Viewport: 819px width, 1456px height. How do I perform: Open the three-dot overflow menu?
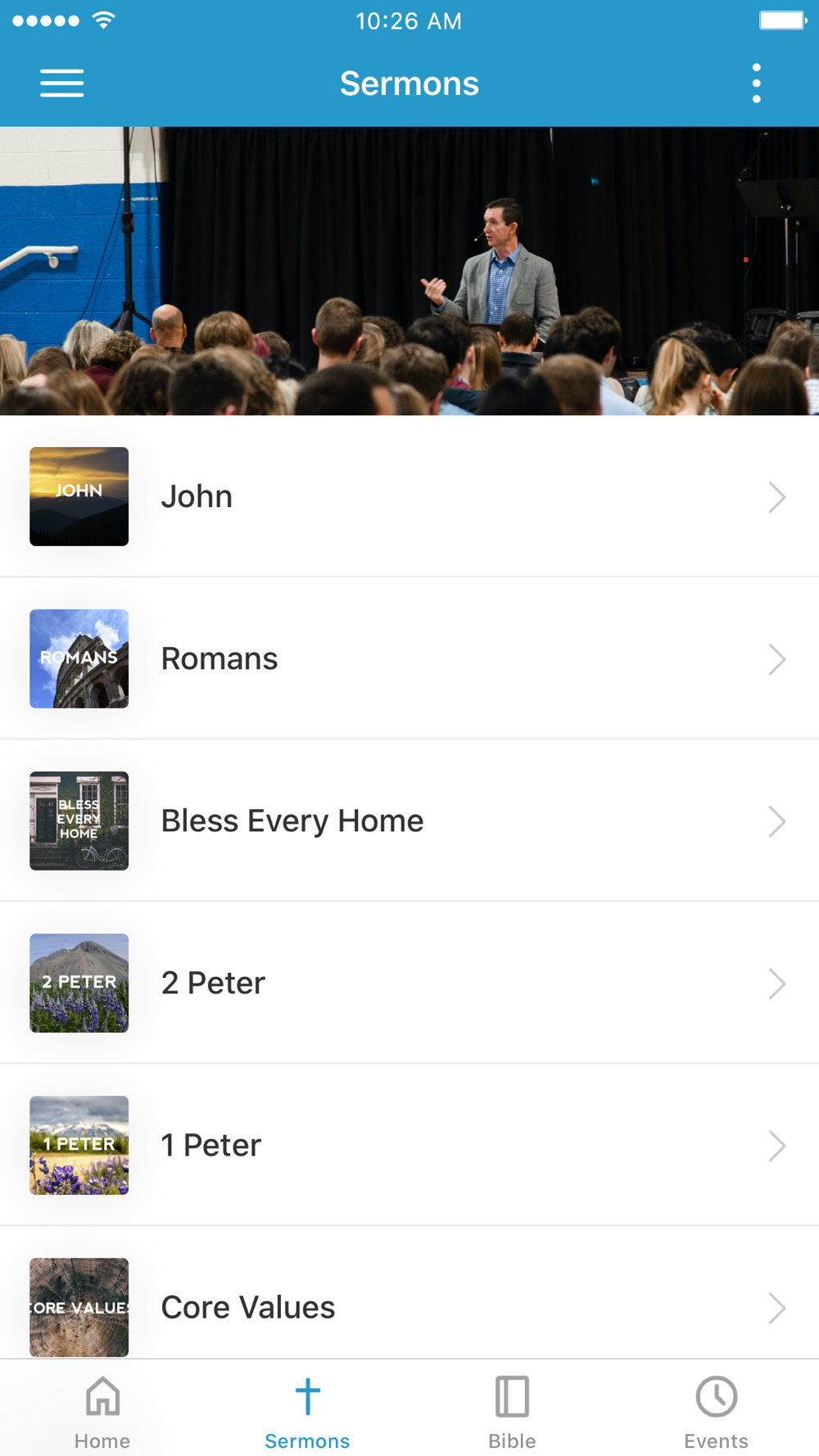(756, 84)
